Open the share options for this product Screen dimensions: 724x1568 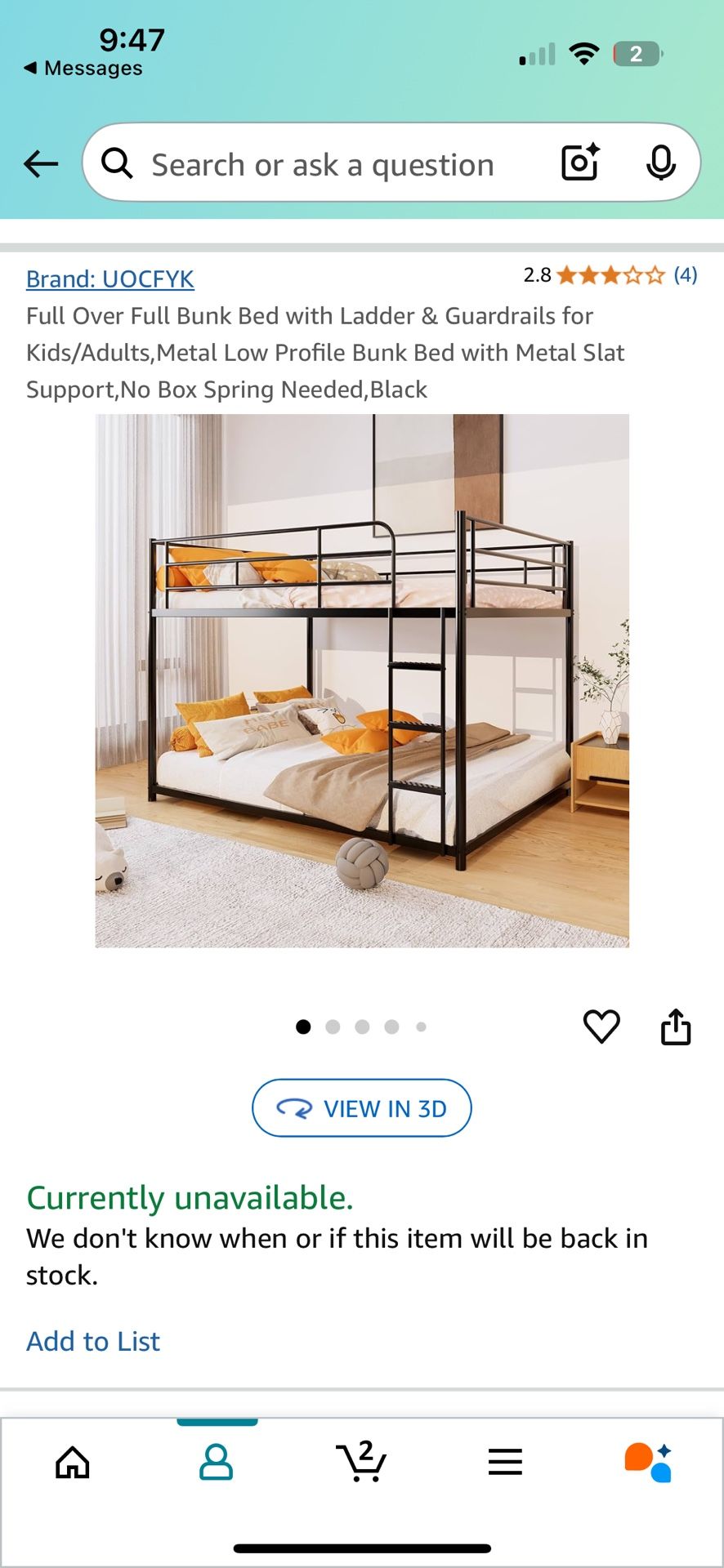[x=676, y=1027]
